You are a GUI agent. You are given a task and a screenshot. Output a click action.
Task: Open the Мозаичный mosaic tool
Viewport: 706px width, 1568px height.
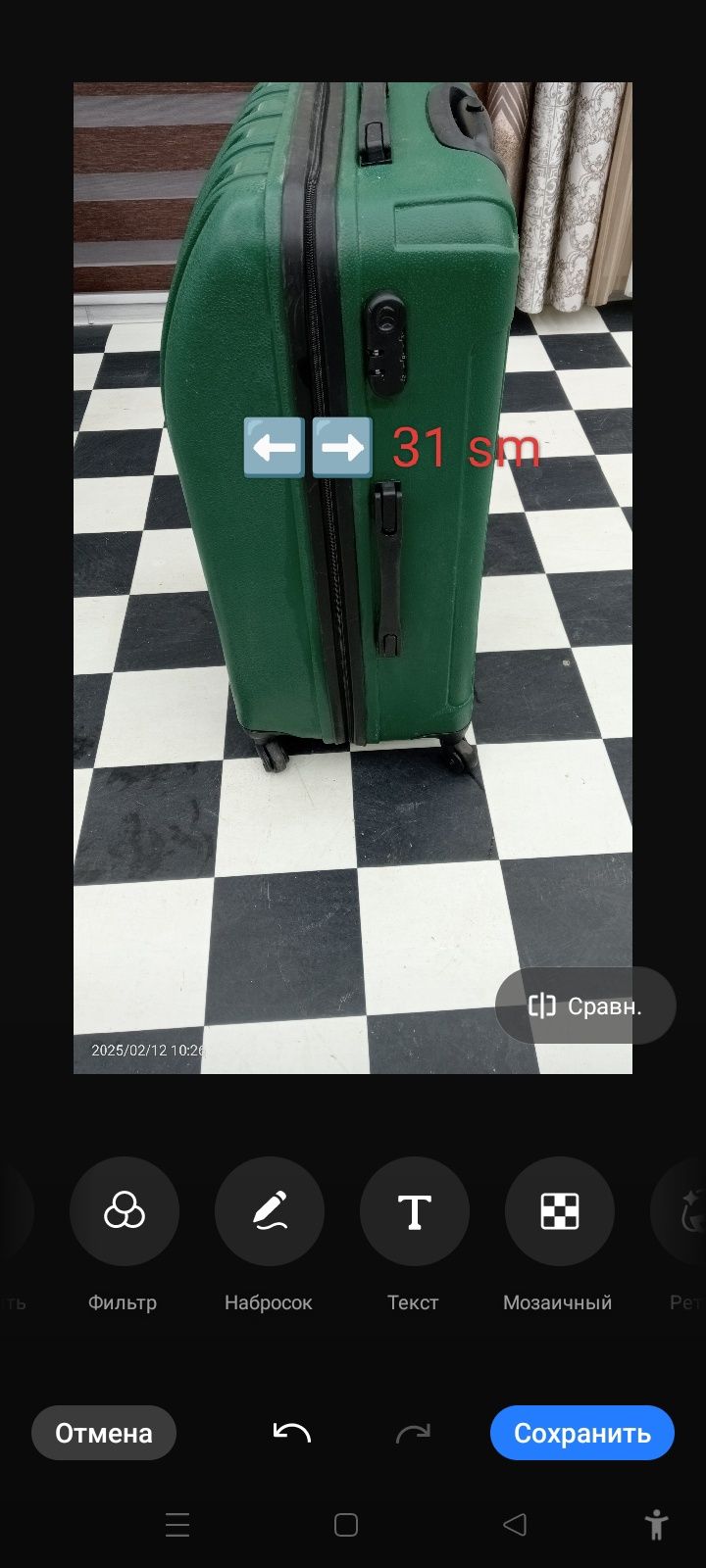[x=559, y=1211]
